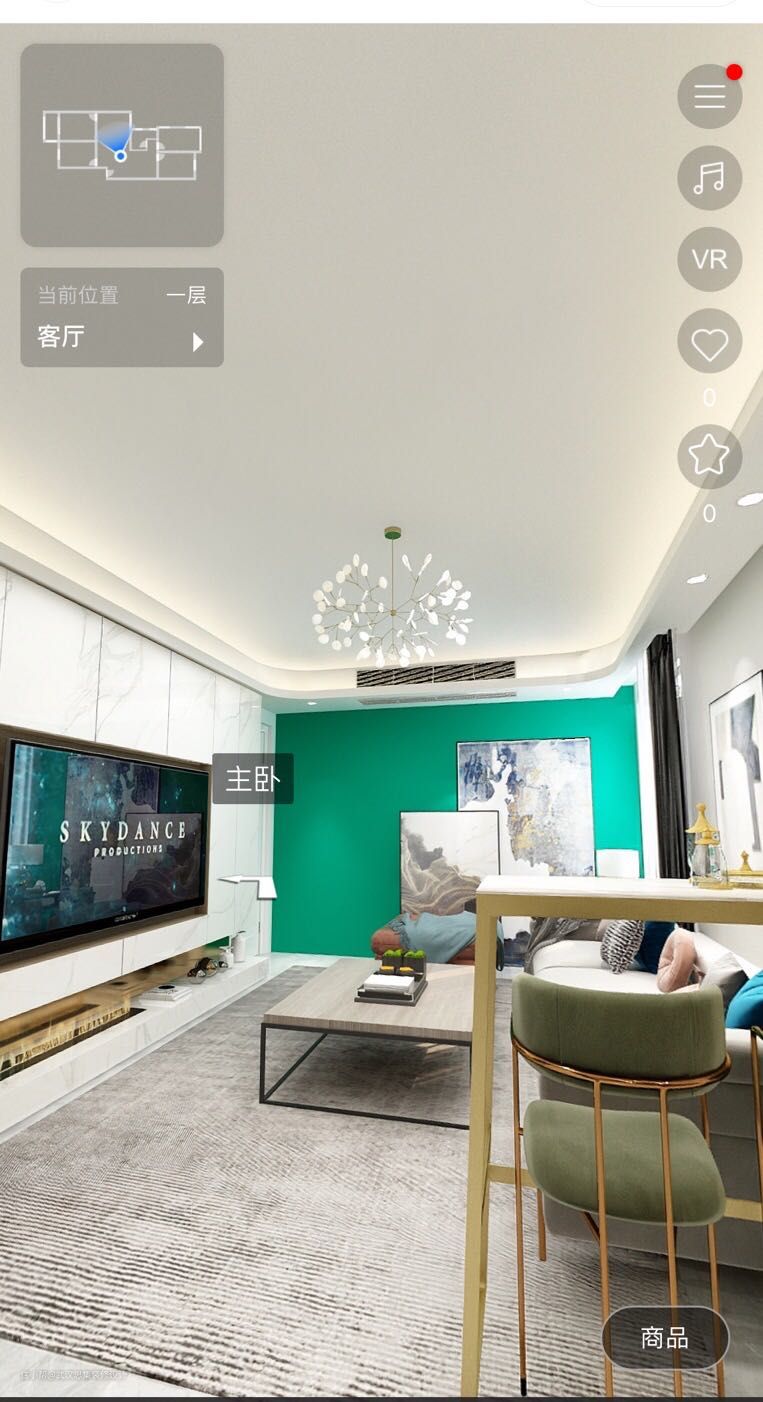Expand the 客厅 current location selector
The height and width of the screenshot is (1402, 763).
(122, 317)
